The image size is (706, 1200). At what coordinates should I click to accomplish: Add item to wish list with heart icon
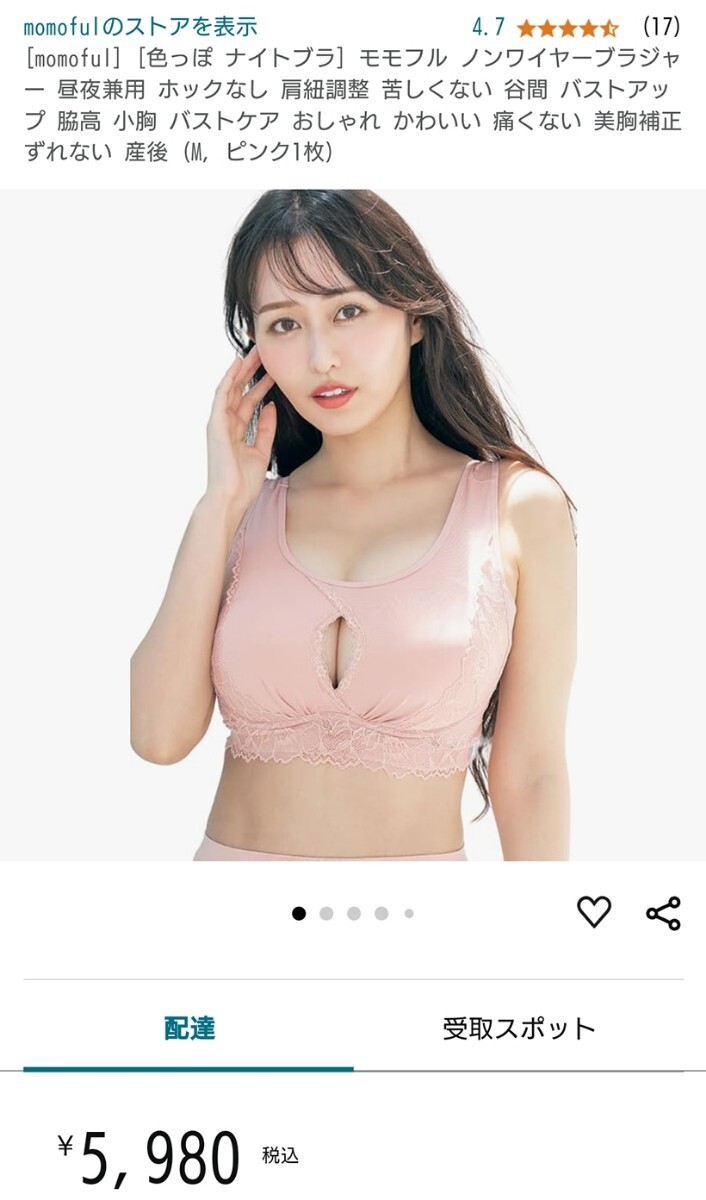(594, 911)
